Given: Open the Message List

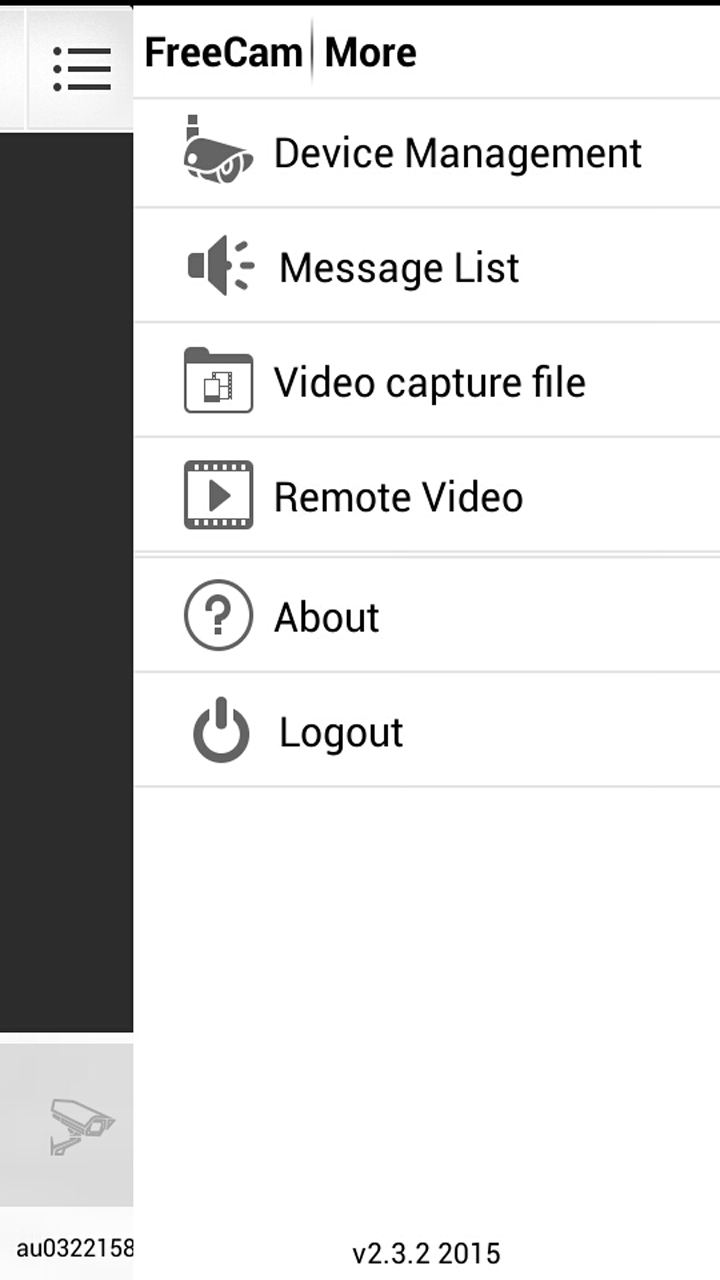Looking at the screenshot, I should coord(426,267).
